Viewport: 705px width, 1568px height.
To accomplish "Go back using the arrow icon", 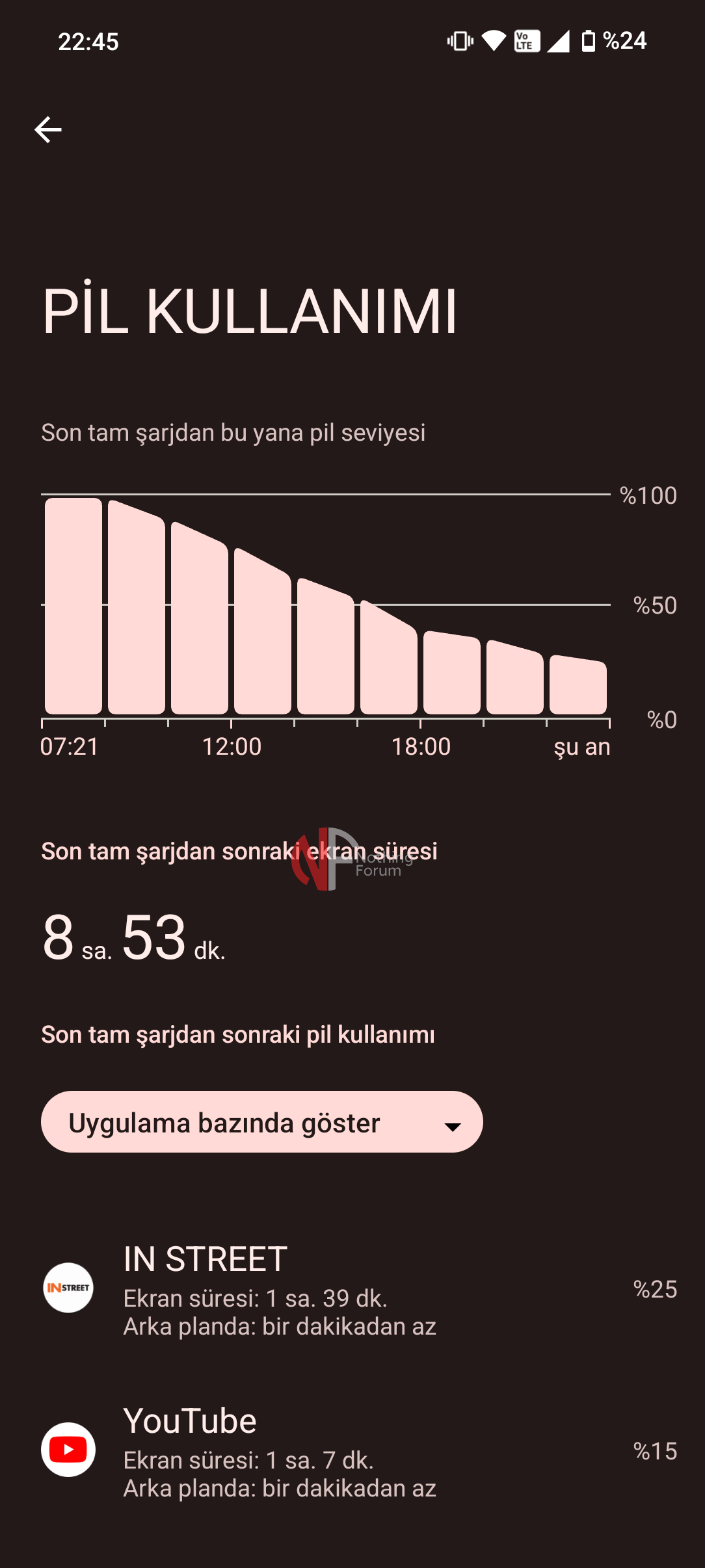I will point(48,129).
